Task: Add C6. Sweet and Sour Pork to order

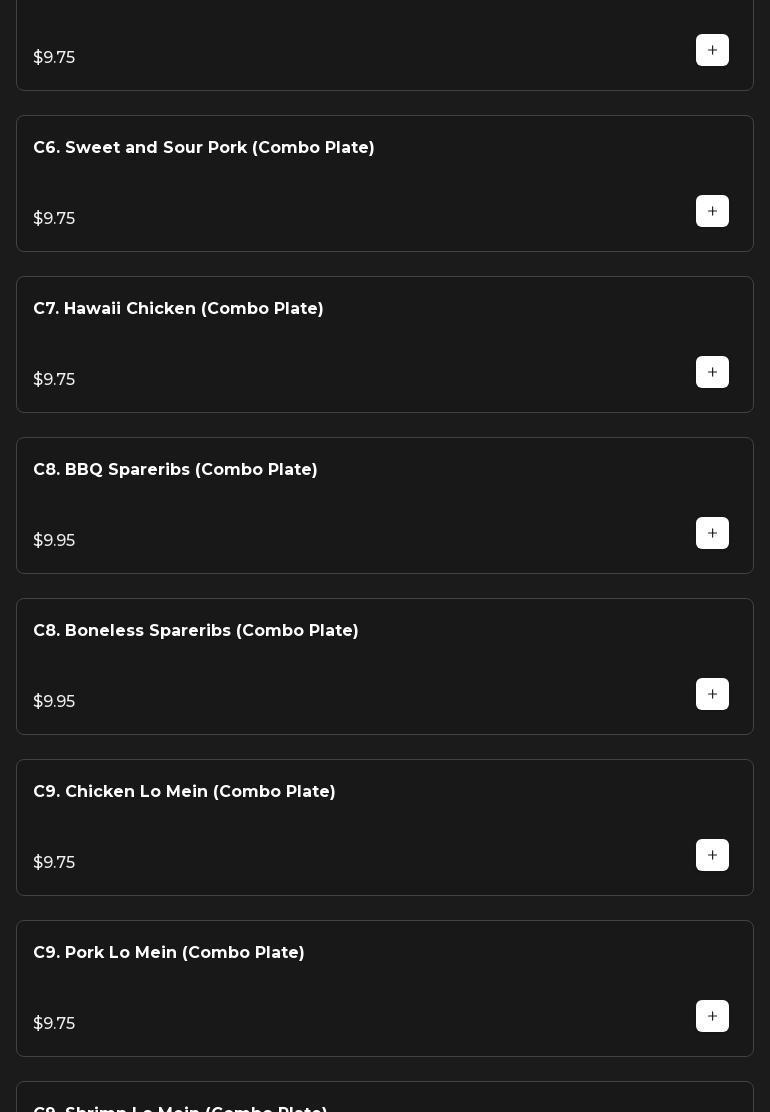Action: point(712,211)
